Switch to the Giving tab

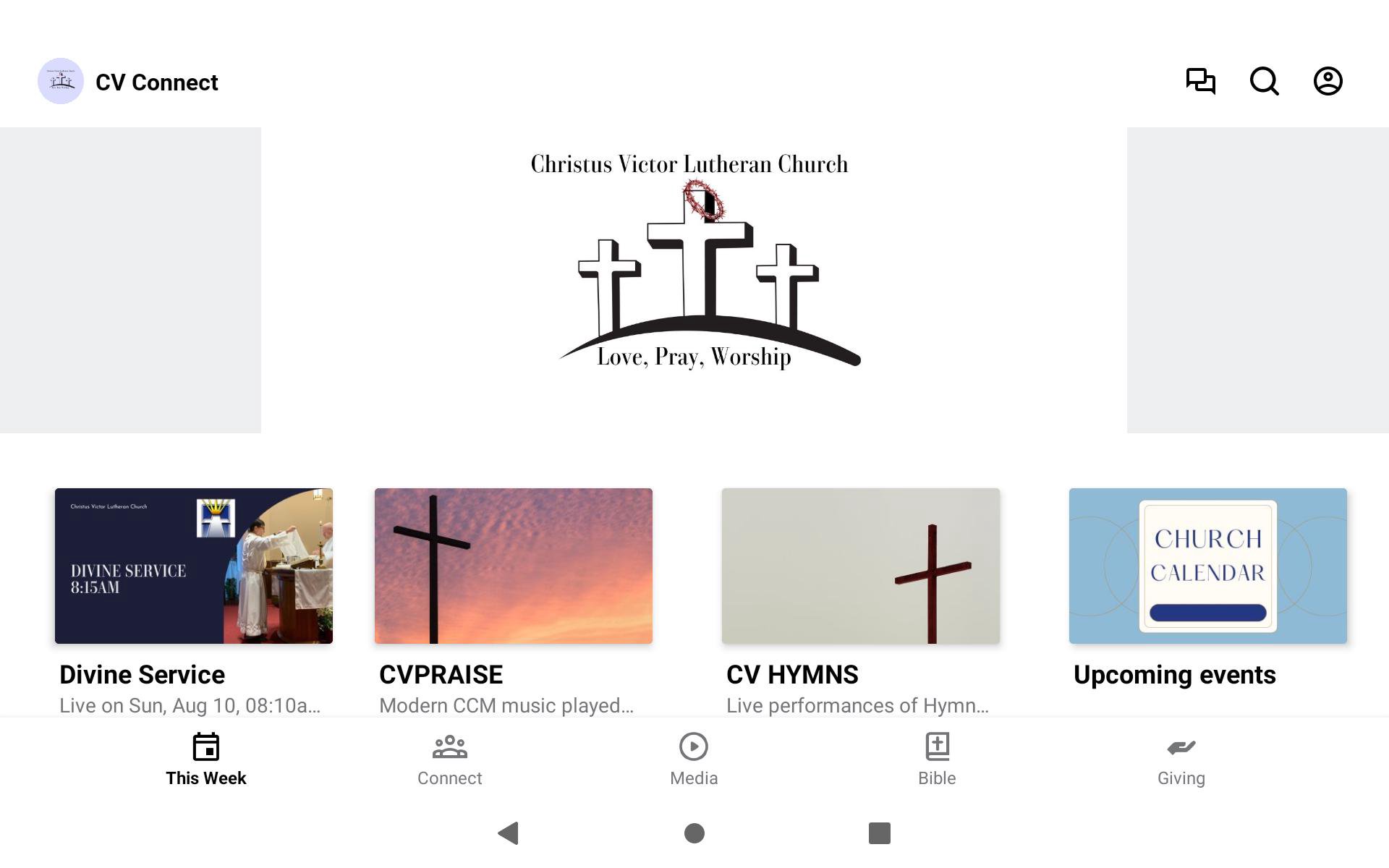coord(1181,759)
